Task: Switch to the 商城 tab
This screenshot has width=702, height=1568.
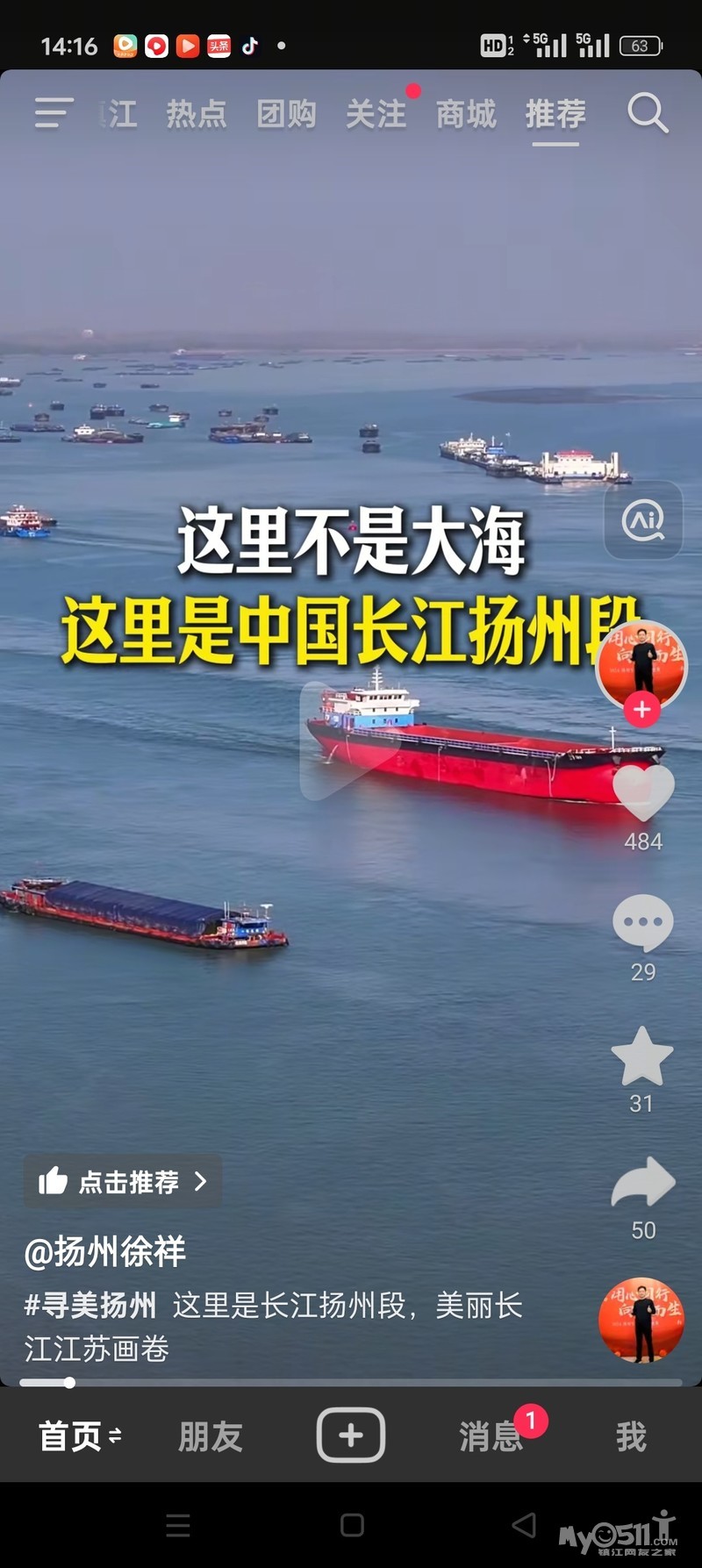Action: click(x=466, y=114)
